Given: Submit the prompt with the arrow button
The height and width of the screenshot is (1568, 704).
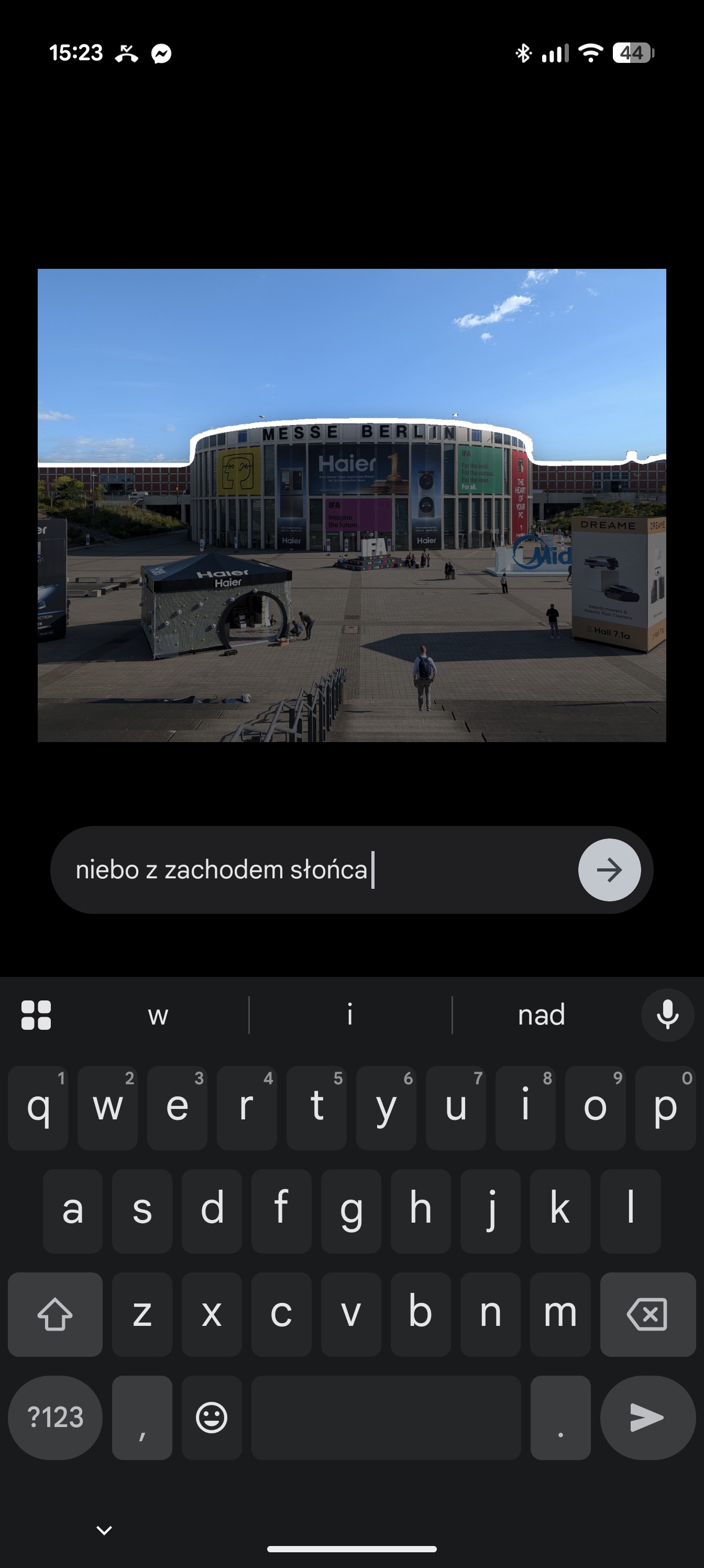Looking at the screenshot, I should tap(609, 870).
